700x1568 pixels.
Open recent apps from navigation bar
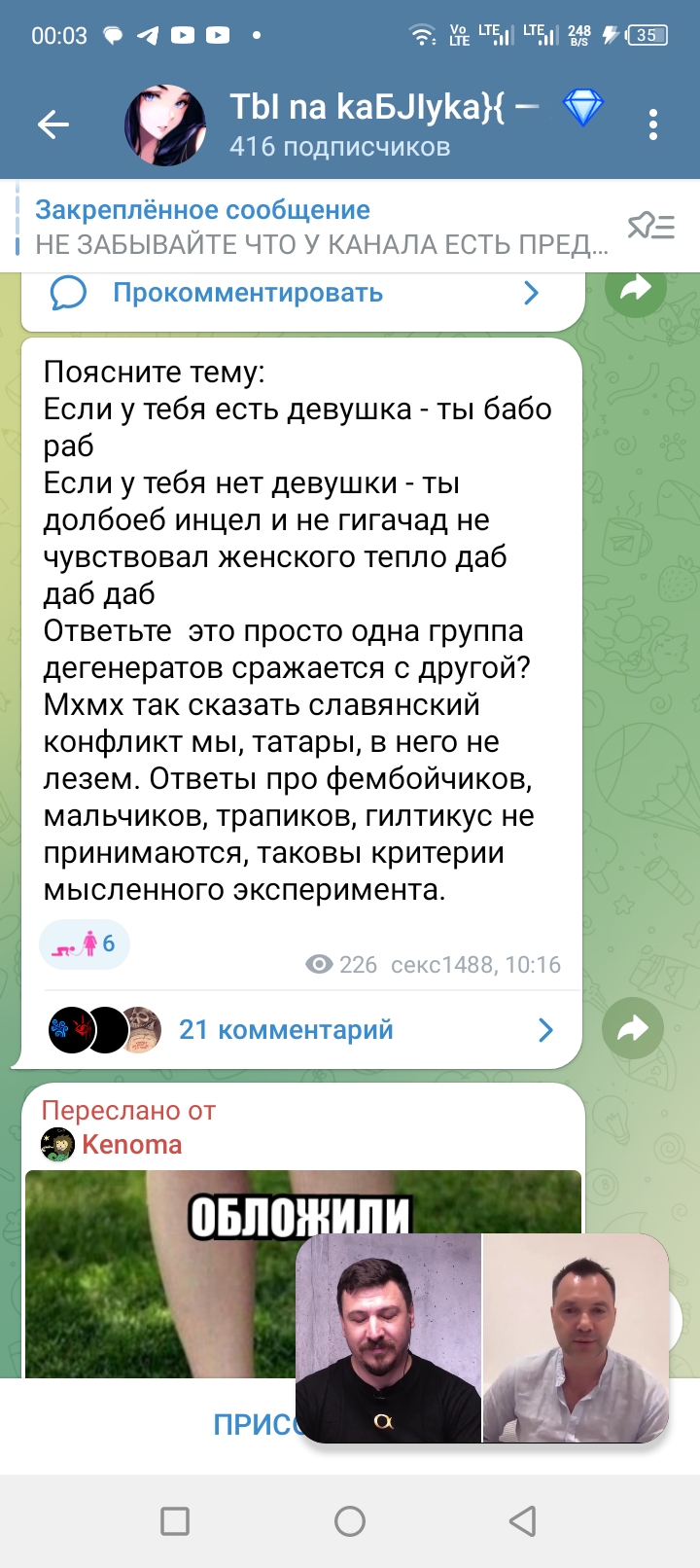point(175,1521)
